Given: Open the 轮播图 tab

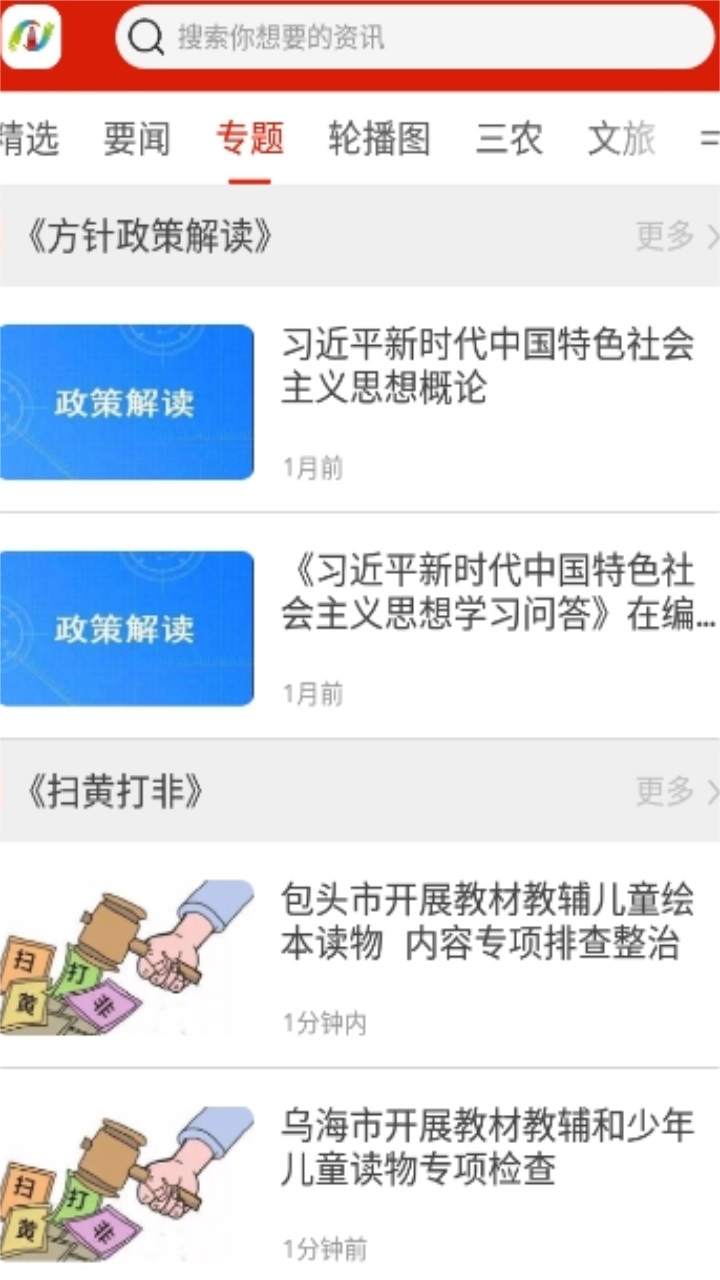Looking at the screenshot, I should pos(377,139).
